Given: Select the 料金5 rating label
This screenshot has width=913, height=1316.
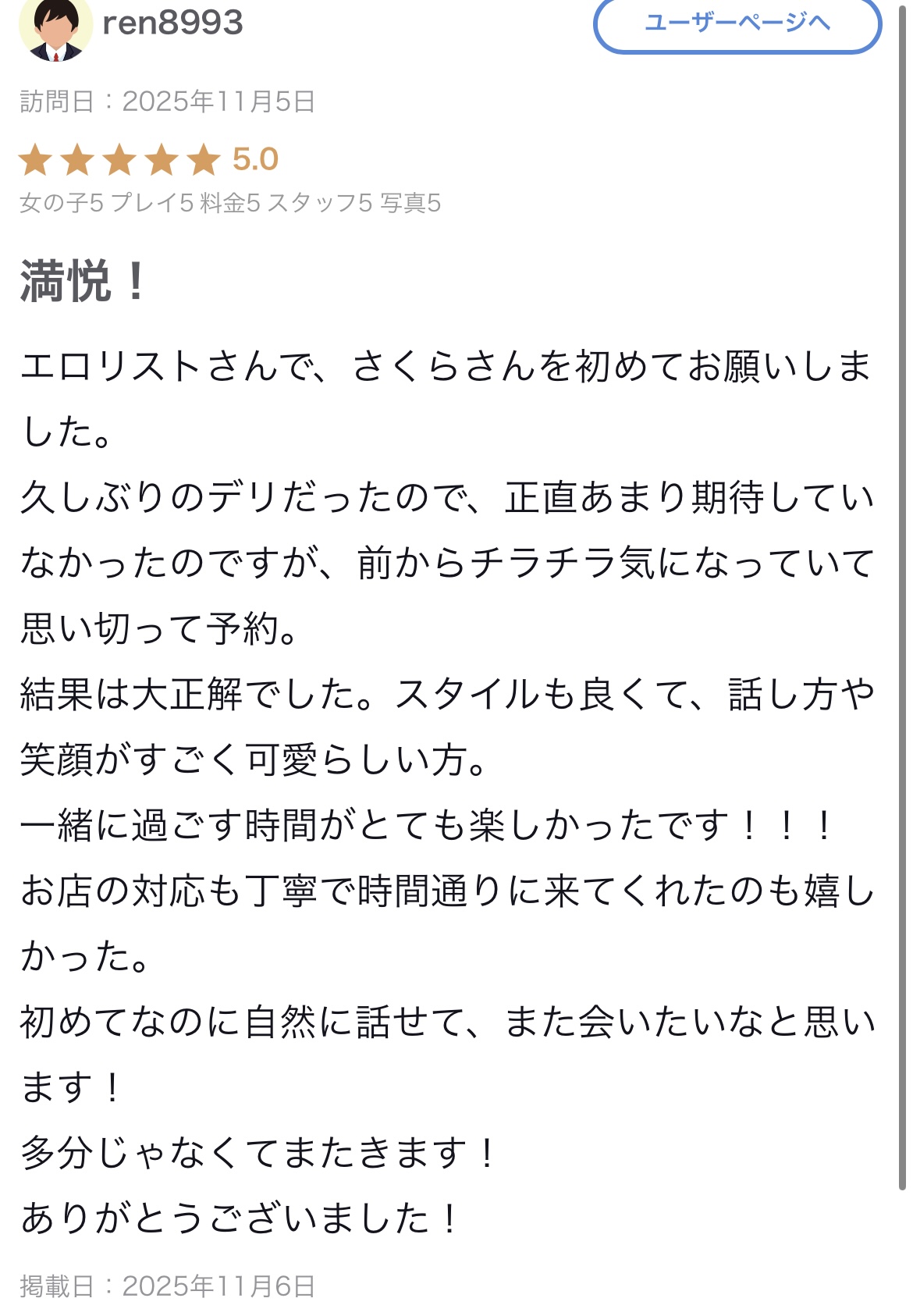Looking at the screenshot, I should [226, 201].
